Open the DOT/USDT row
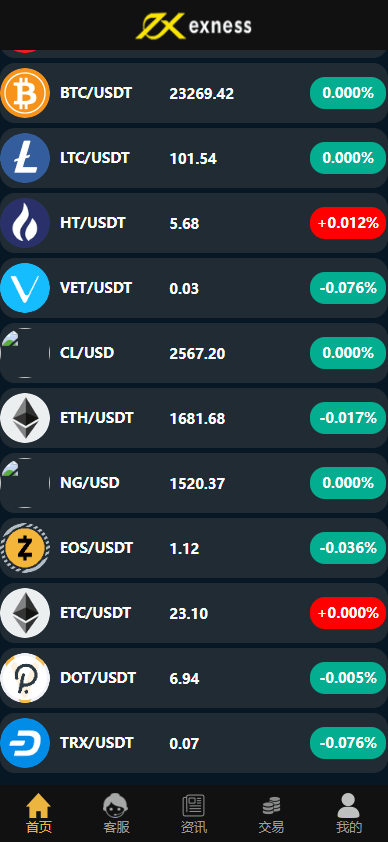The image size is (388, 842). (x=194, y=678)
